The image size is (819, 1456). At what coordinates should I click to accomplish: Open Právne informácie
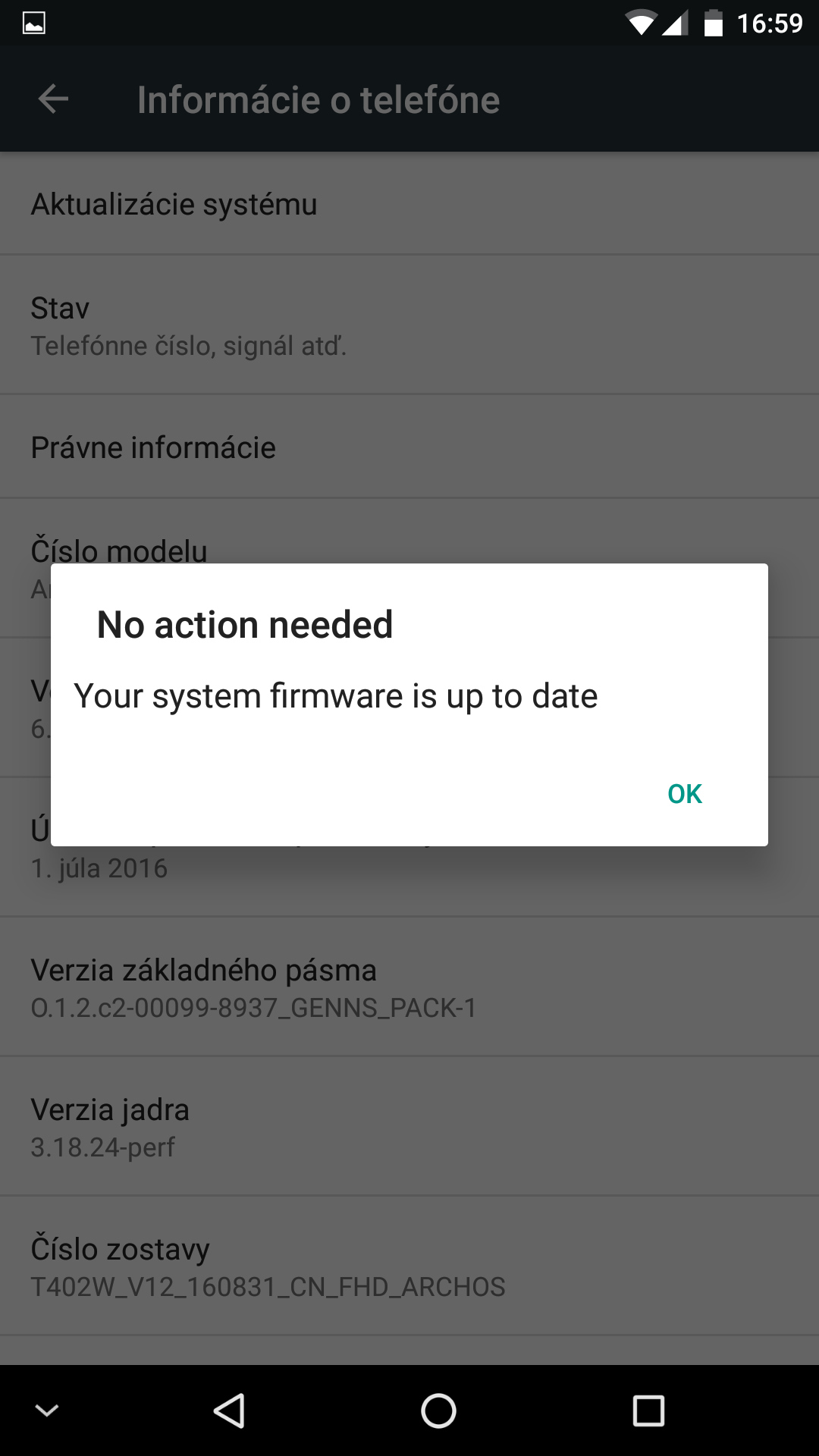coord(409,447)
